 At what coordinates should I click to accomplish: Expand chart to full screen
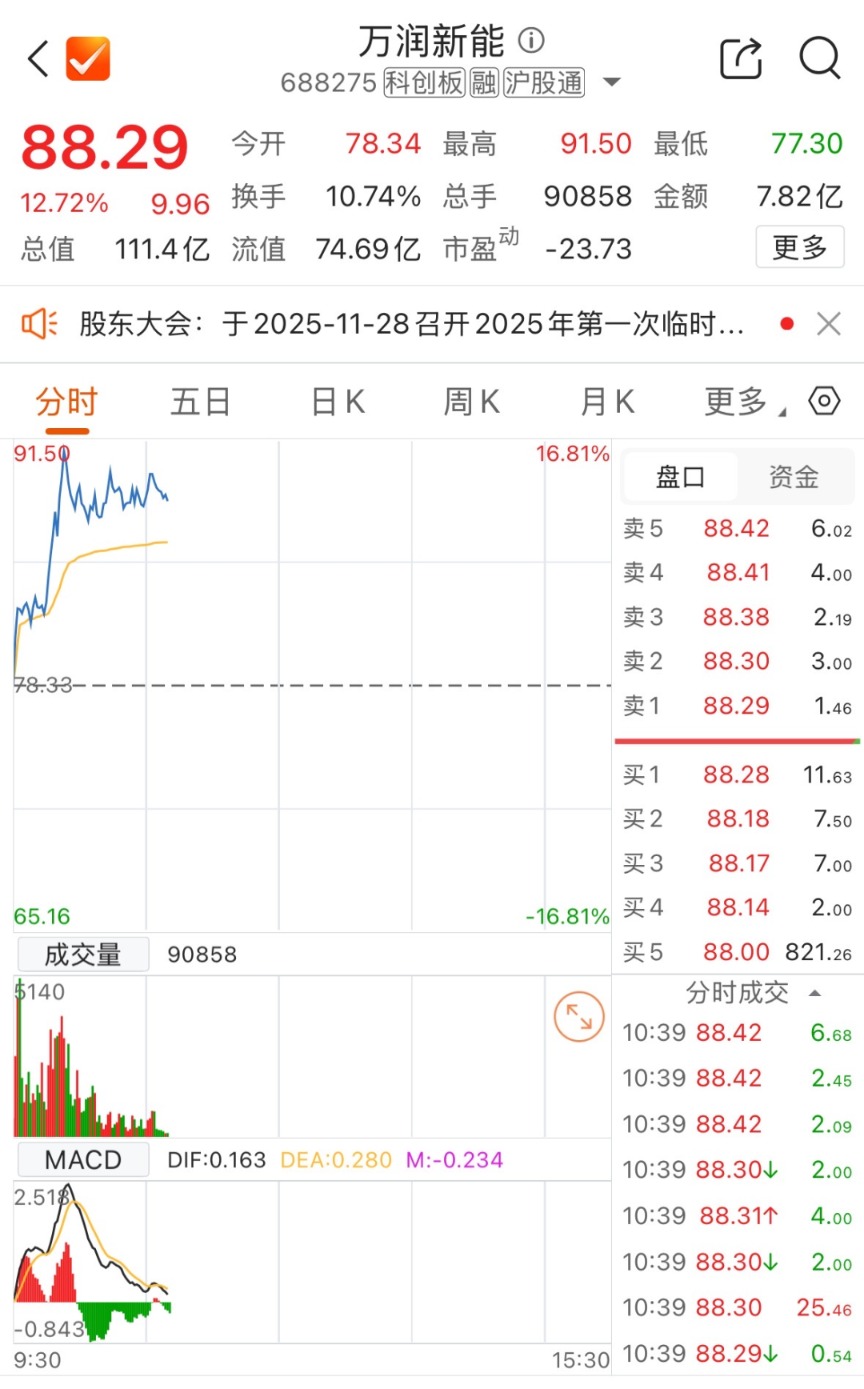point(579,1018)
